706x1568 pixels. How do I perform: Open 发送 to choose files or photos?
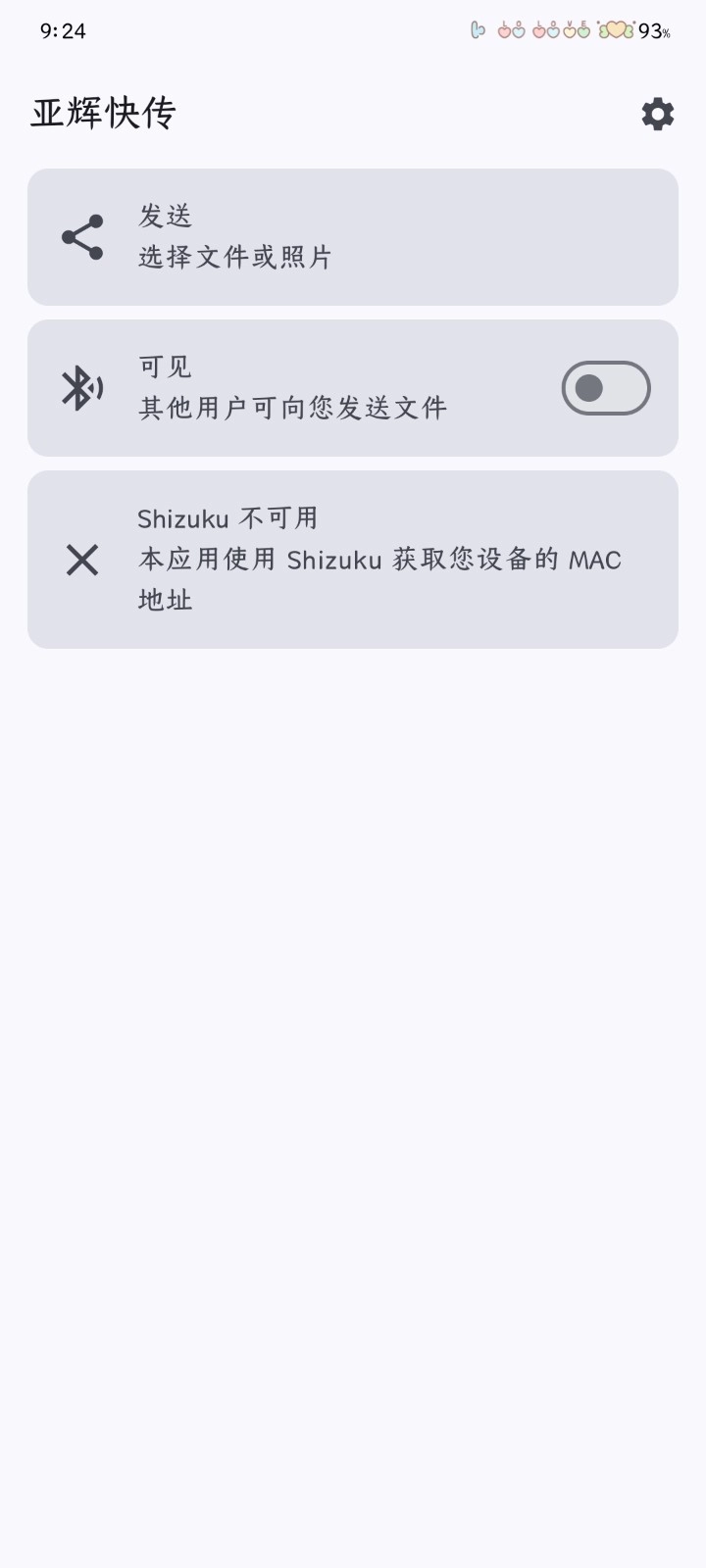[x=353, y=237]
